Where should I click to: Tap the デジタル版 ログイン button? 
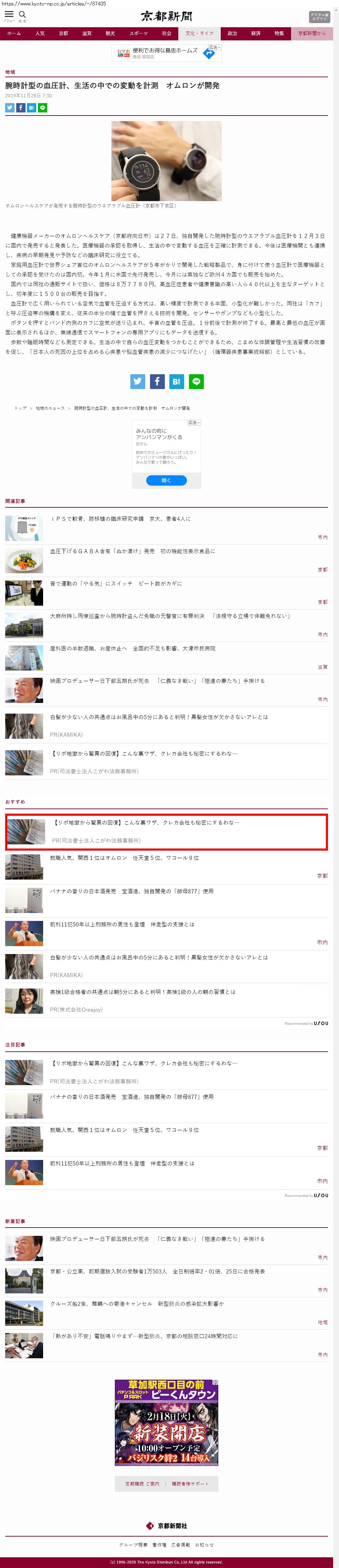(x=319, y=17)
